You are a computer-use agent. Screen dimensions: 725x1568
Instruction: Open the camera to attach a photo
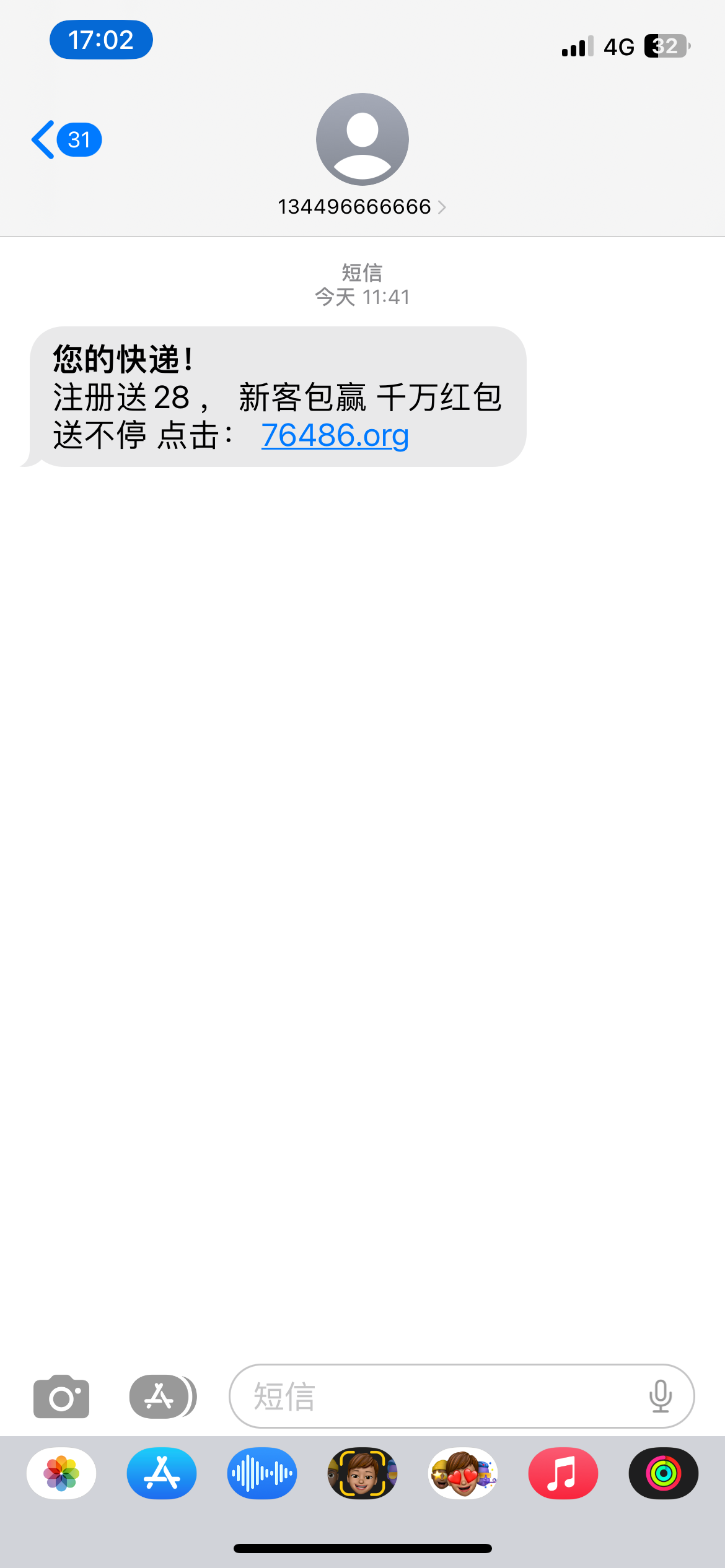click(x=61, y=1396)
